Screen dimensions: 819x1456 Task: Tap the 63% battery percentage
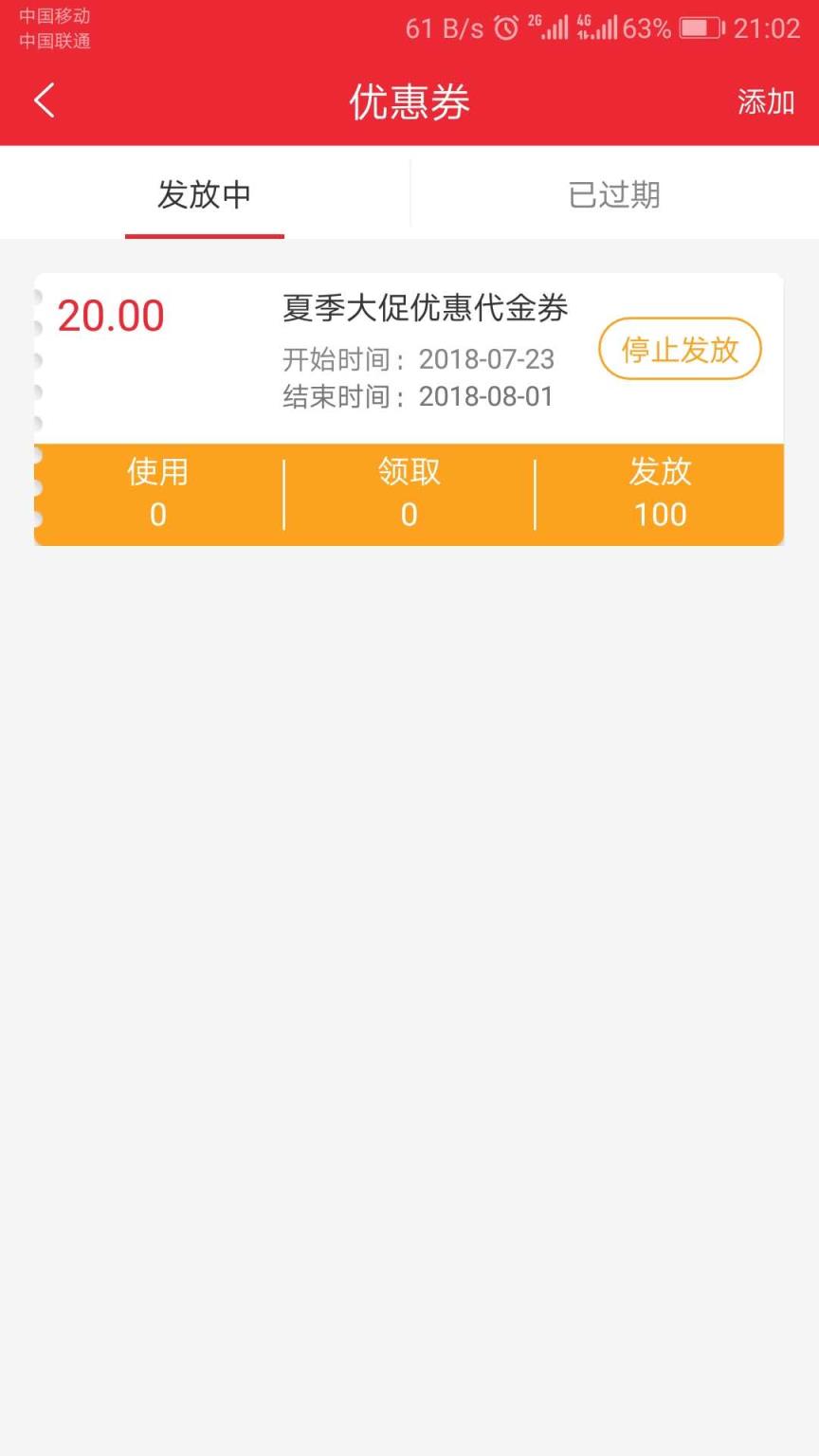tap(648, 27)
